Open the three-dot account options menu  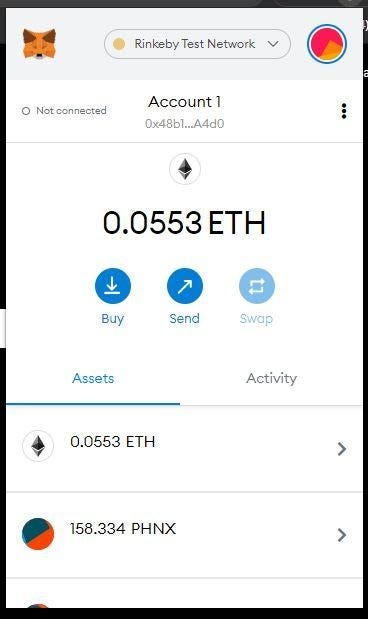point(344,111)
